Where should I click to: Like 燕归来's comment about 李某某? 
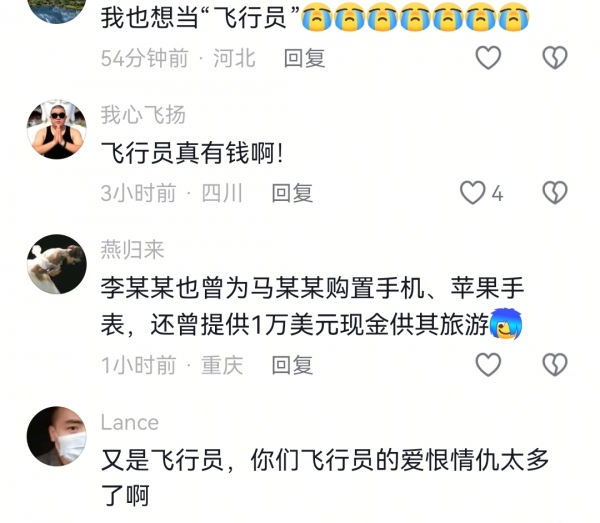pos(487,365)
